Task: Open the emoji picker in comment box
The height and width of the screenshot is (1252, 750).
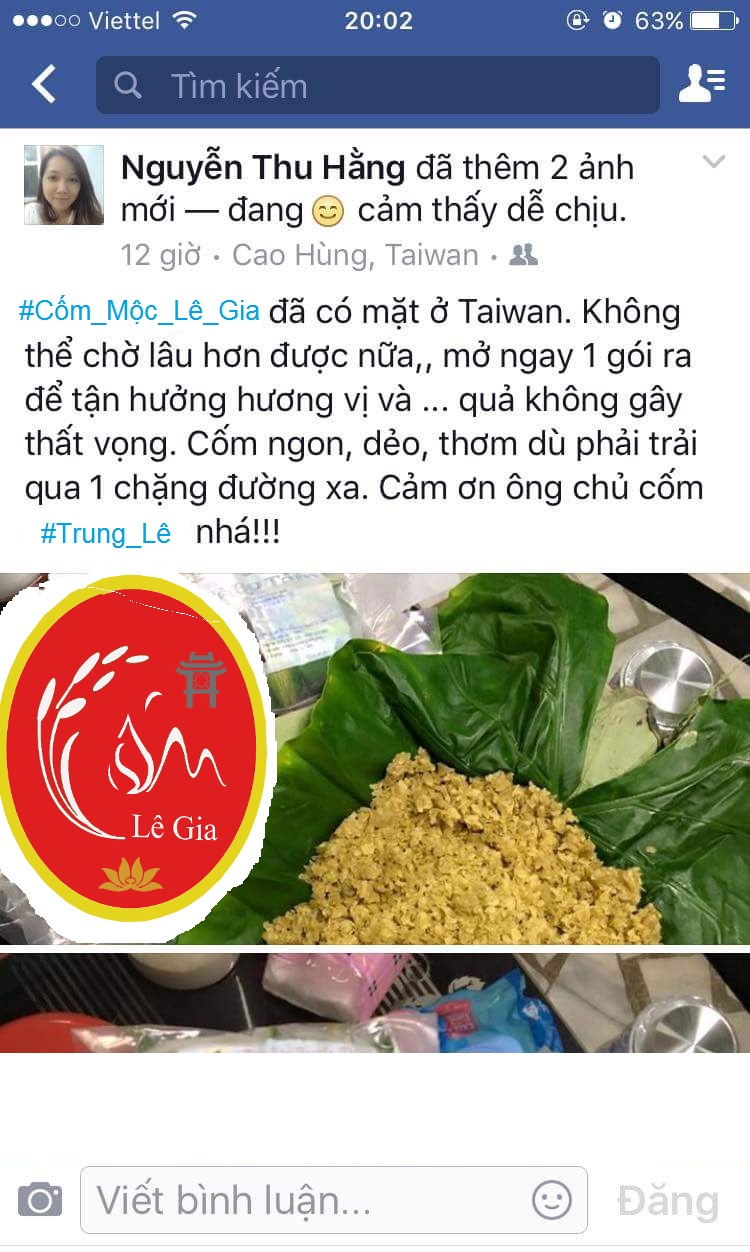Action: pyautogui.click(x=551, y=1199)
